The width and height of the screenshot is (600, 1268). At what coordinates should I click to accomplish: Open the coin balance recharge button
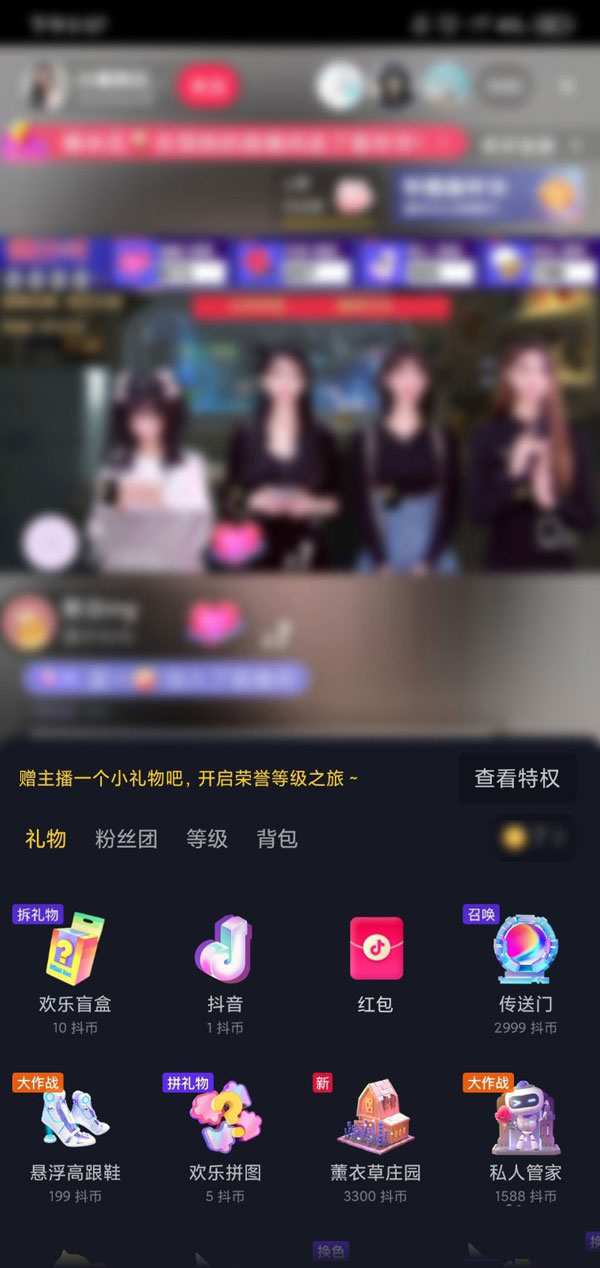[x=535, y=838]
